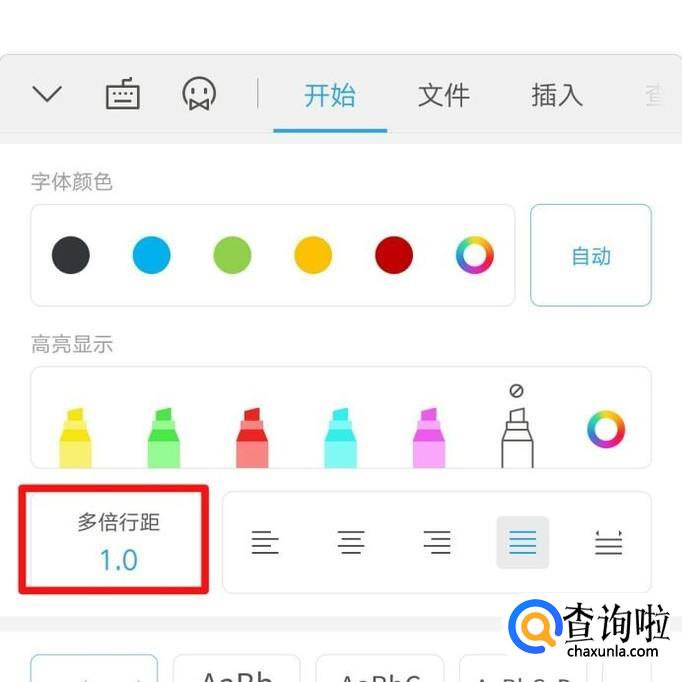
Task: Switch to the 文件 tab
Action: coord(443,96)
